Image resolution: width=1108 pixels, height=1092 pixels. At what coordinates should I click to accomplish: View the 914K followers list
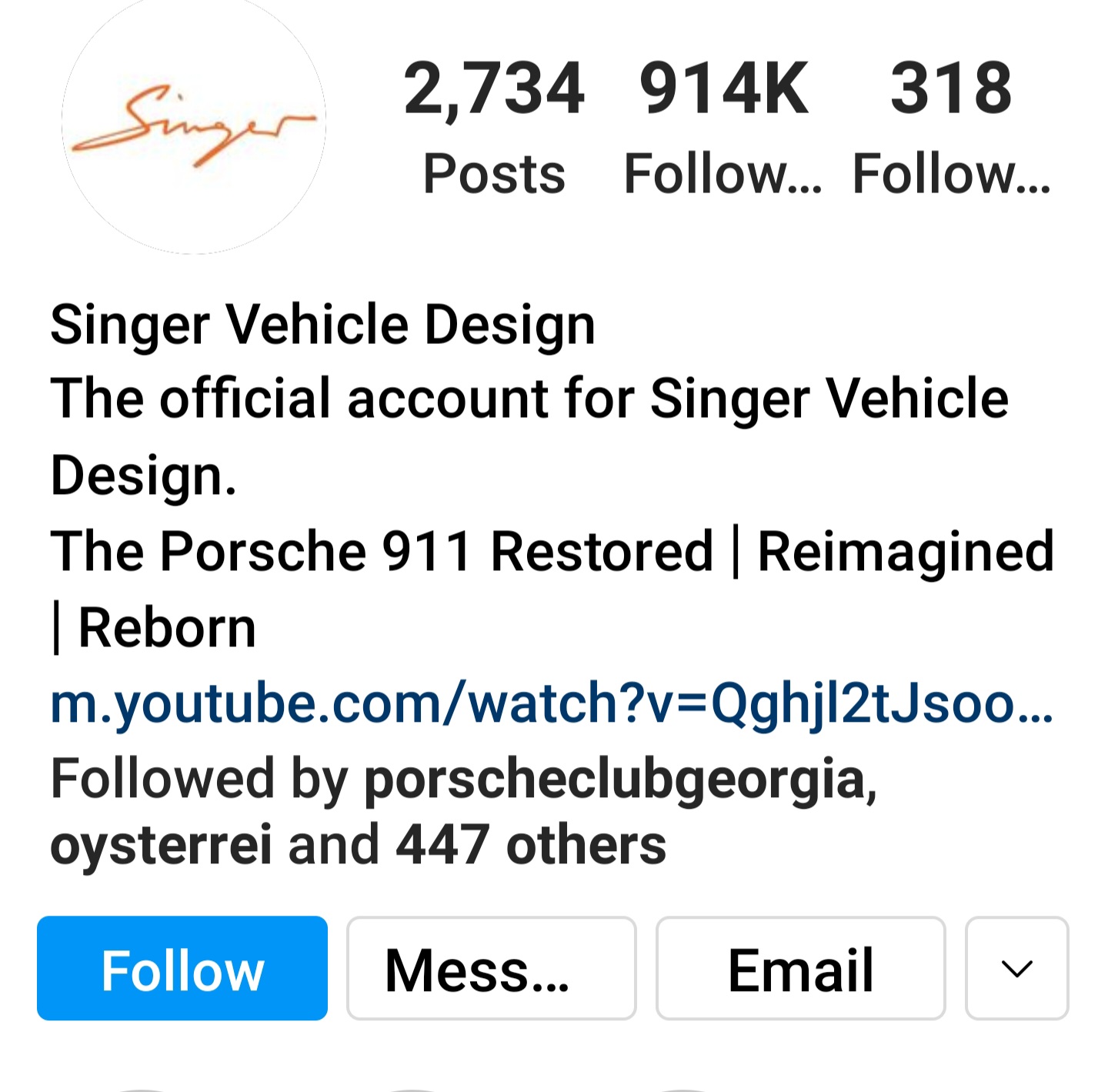click(723, 127)
